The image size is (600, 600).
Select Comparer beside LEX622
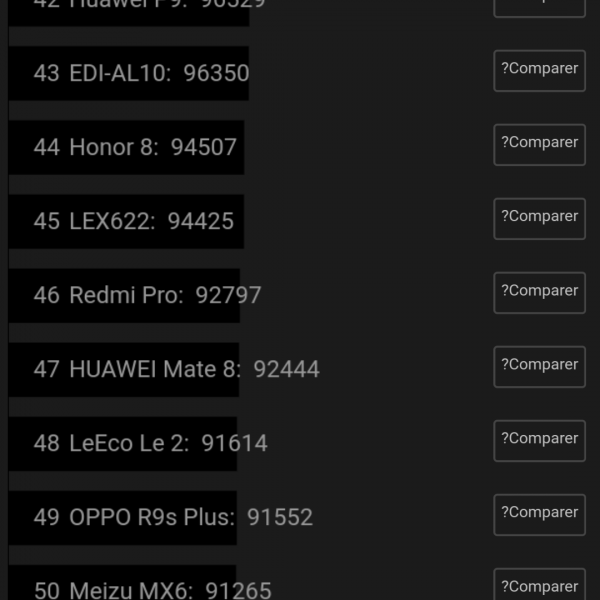[539, 218]
